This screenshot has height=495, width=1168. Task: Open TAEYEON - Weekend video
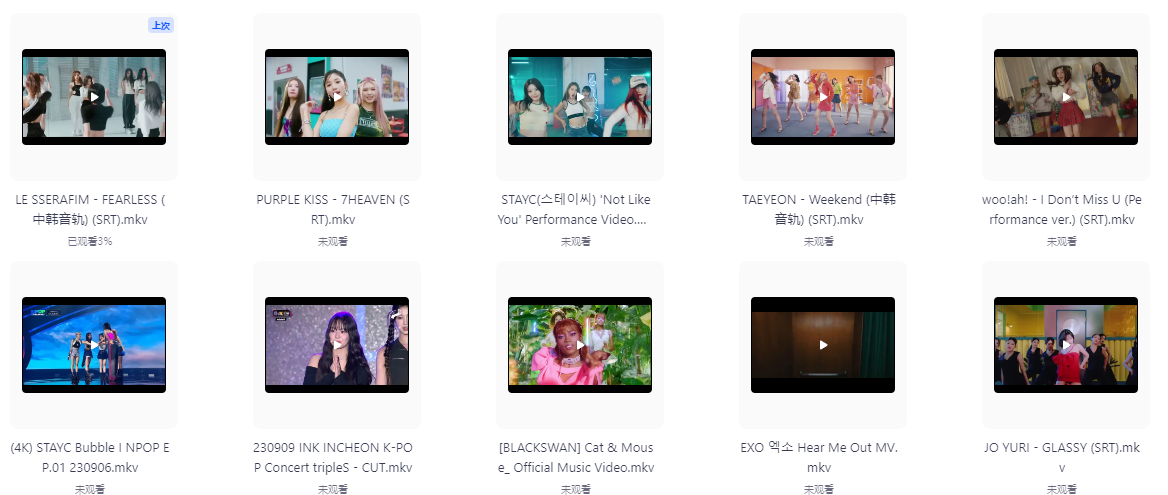click(x=823, y=97)
